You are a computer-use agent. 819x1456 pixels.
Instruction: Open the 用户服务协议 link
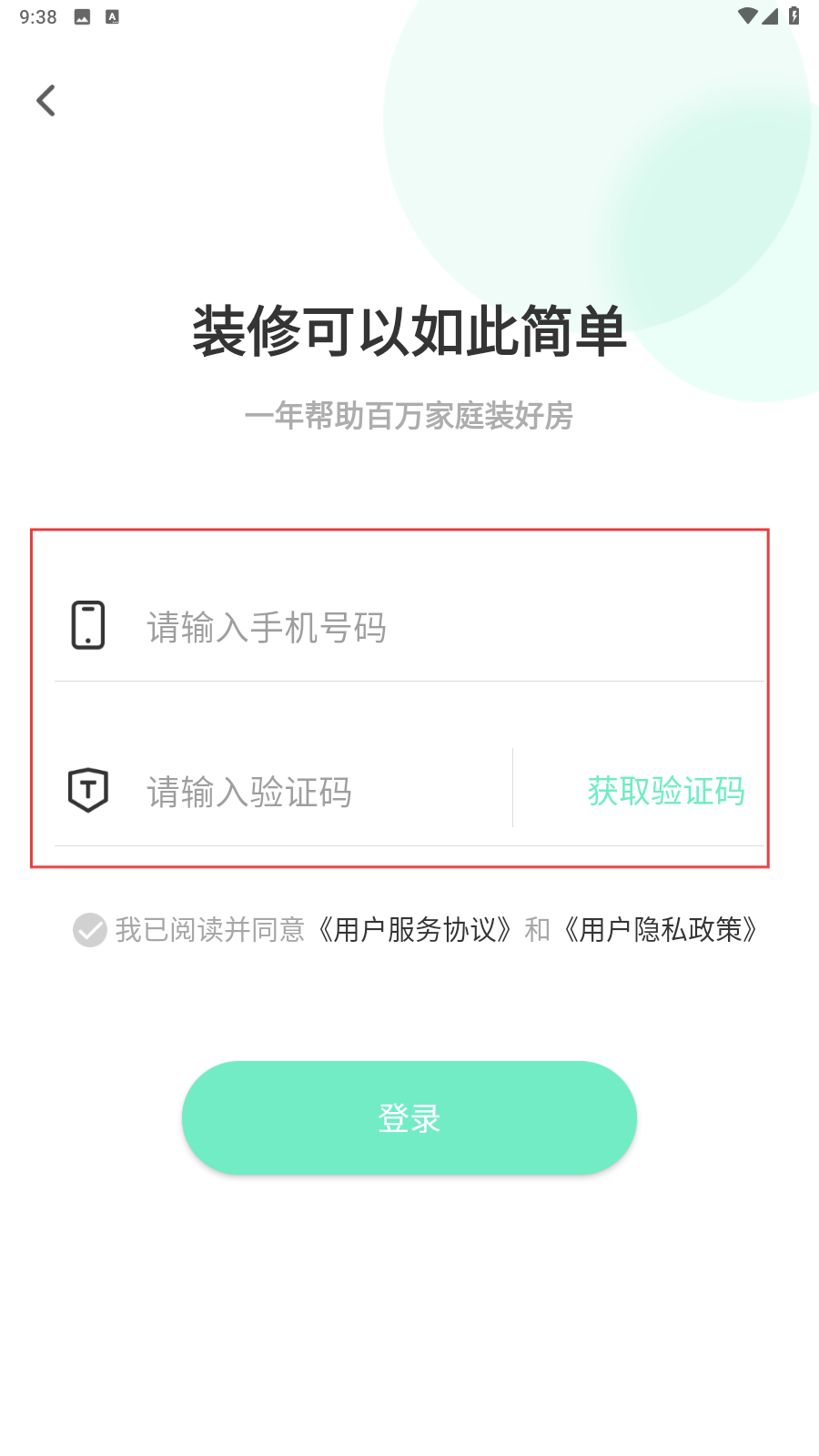click(x=414, y=930)
